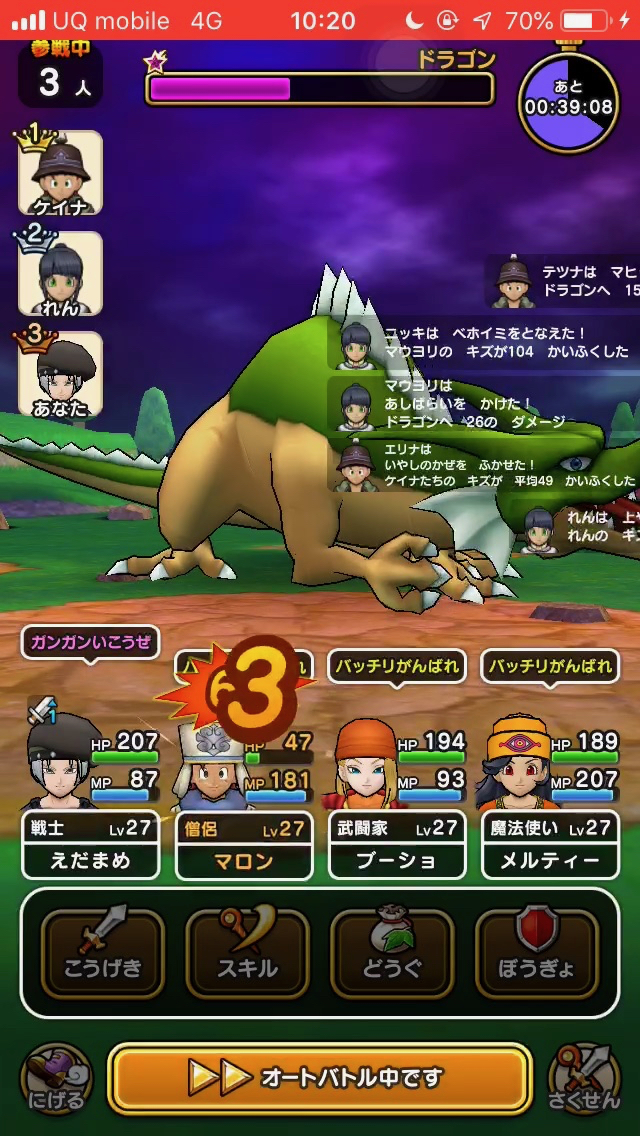
Task: Tap the こうげき attack command
Action: point(103,953)
